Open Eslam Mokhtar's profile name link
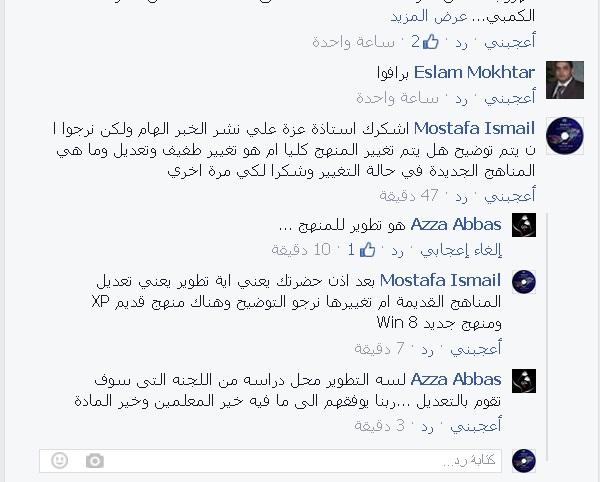This screenshot has width=600, height=482. (x=470, y=73)
